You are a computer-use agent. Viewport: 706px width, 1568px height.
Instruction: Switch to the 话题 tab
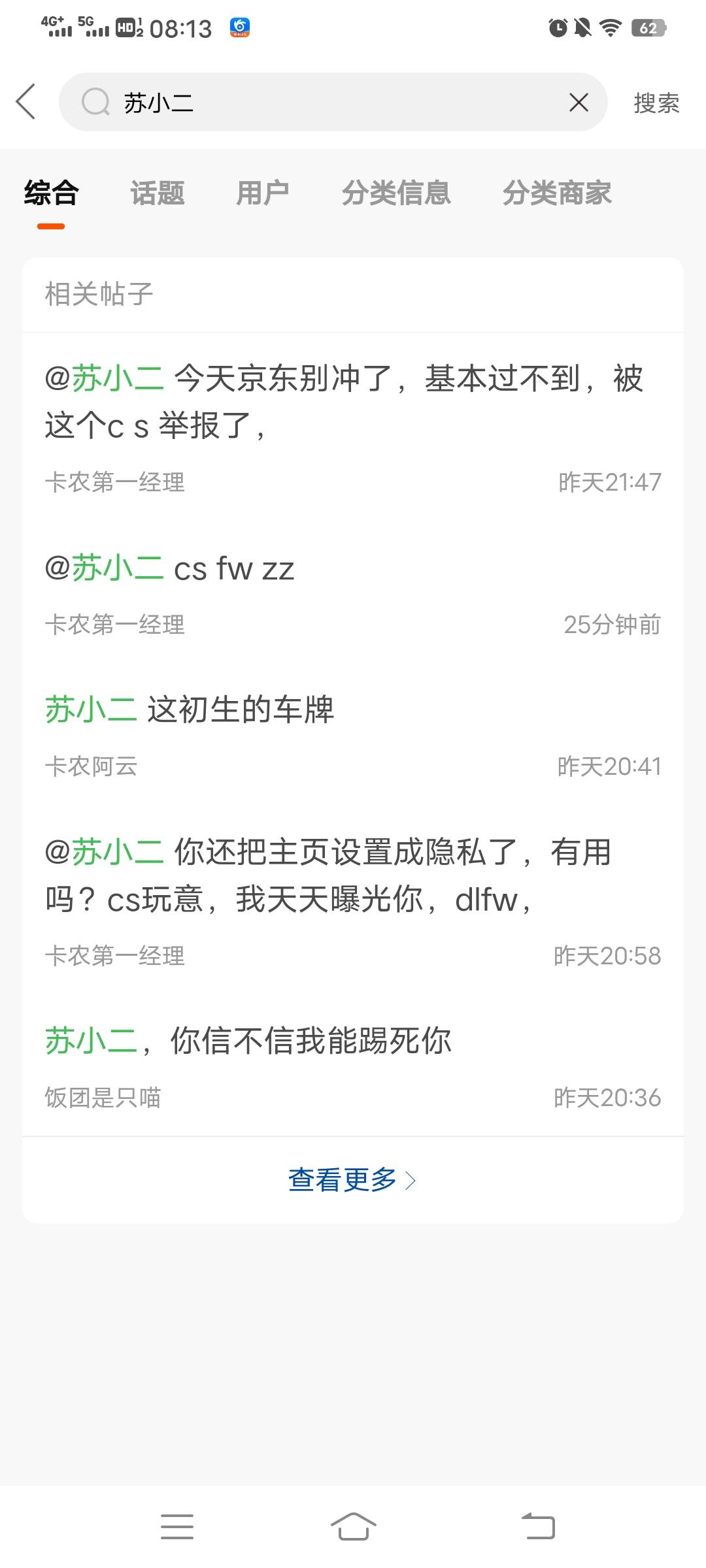158,193
